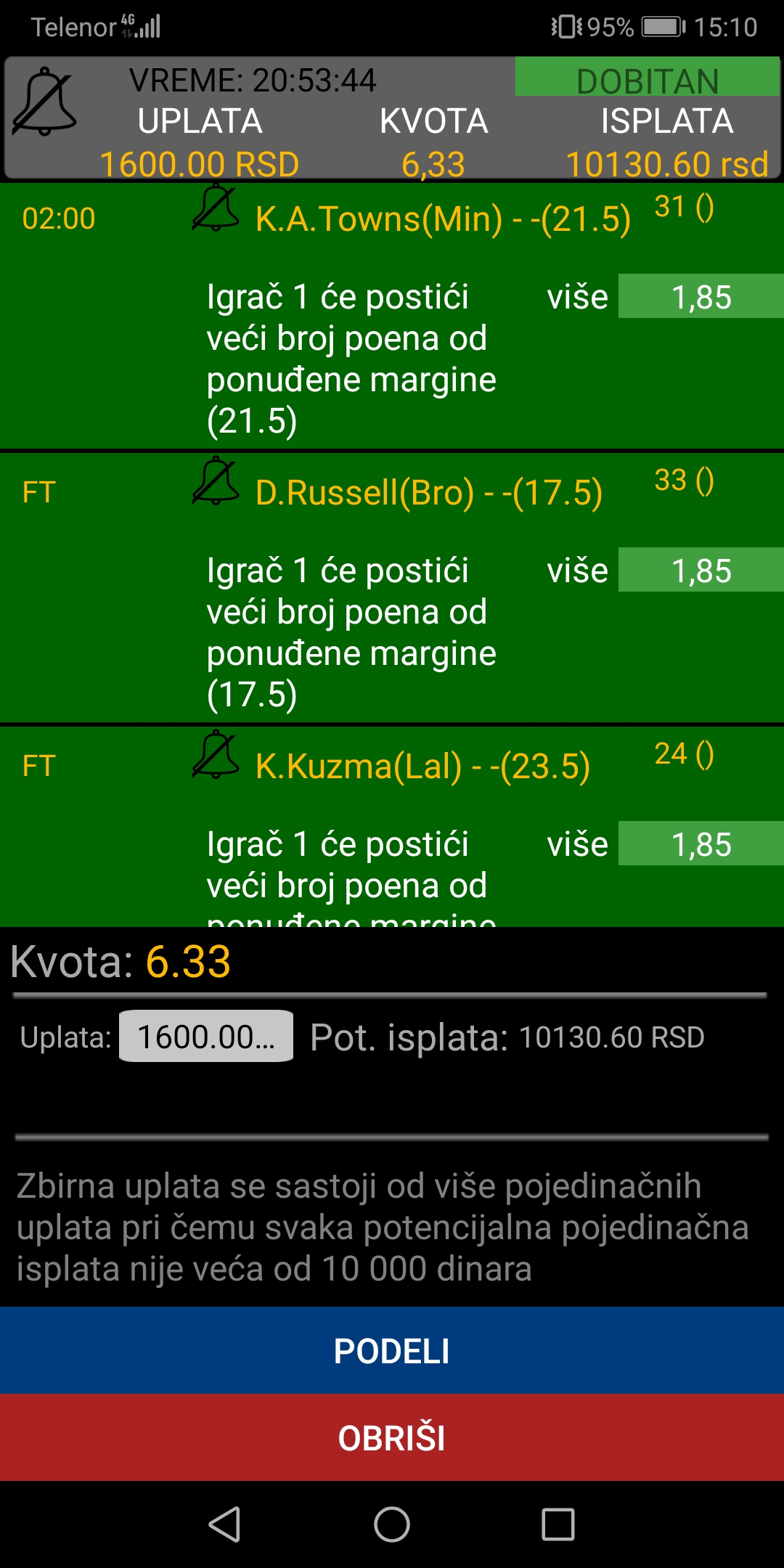Screen dimensions: 784x1568
Task: Toggle the bell next to D.Russell(Bro)
Action: 216,481
